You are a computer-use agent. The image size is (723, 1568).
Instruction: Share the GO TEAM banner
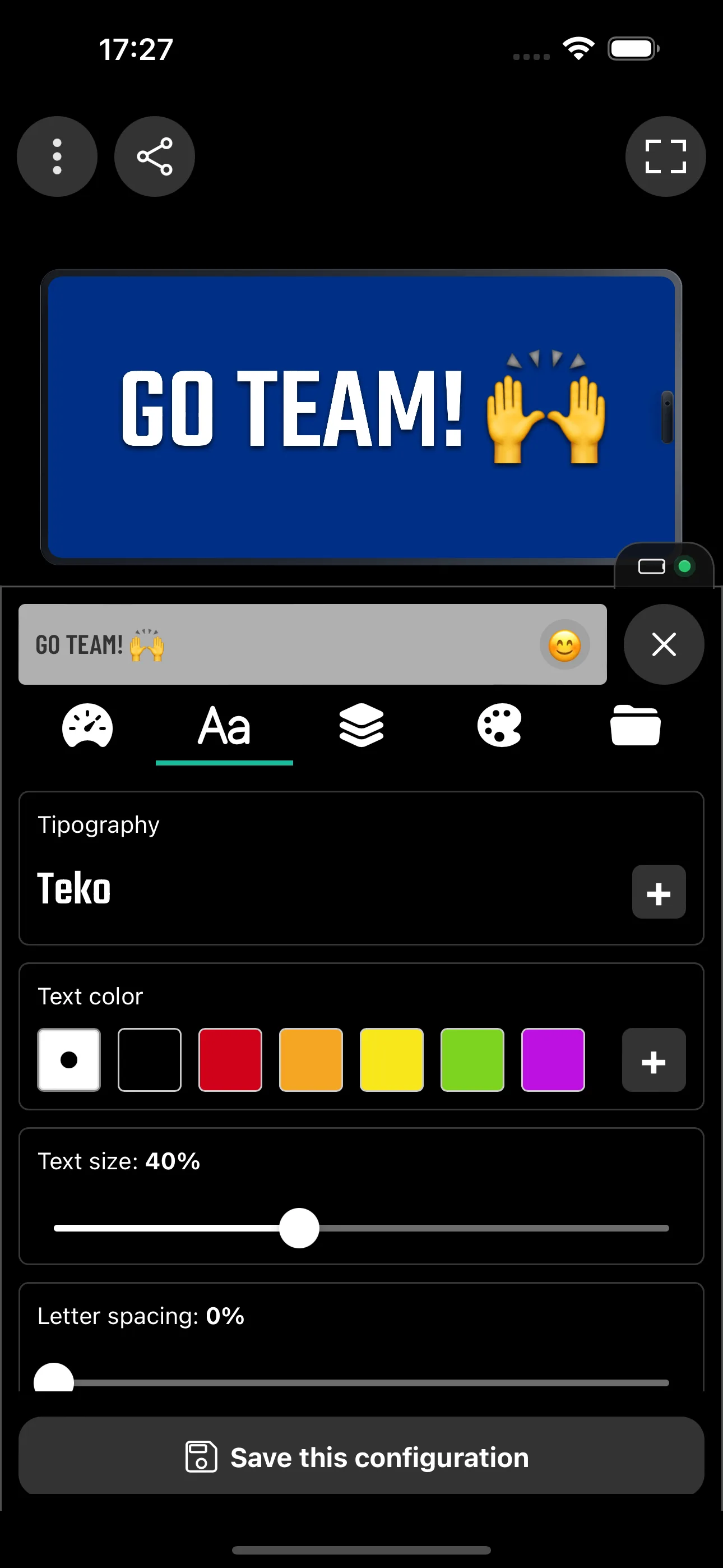(x=154, y=156)
